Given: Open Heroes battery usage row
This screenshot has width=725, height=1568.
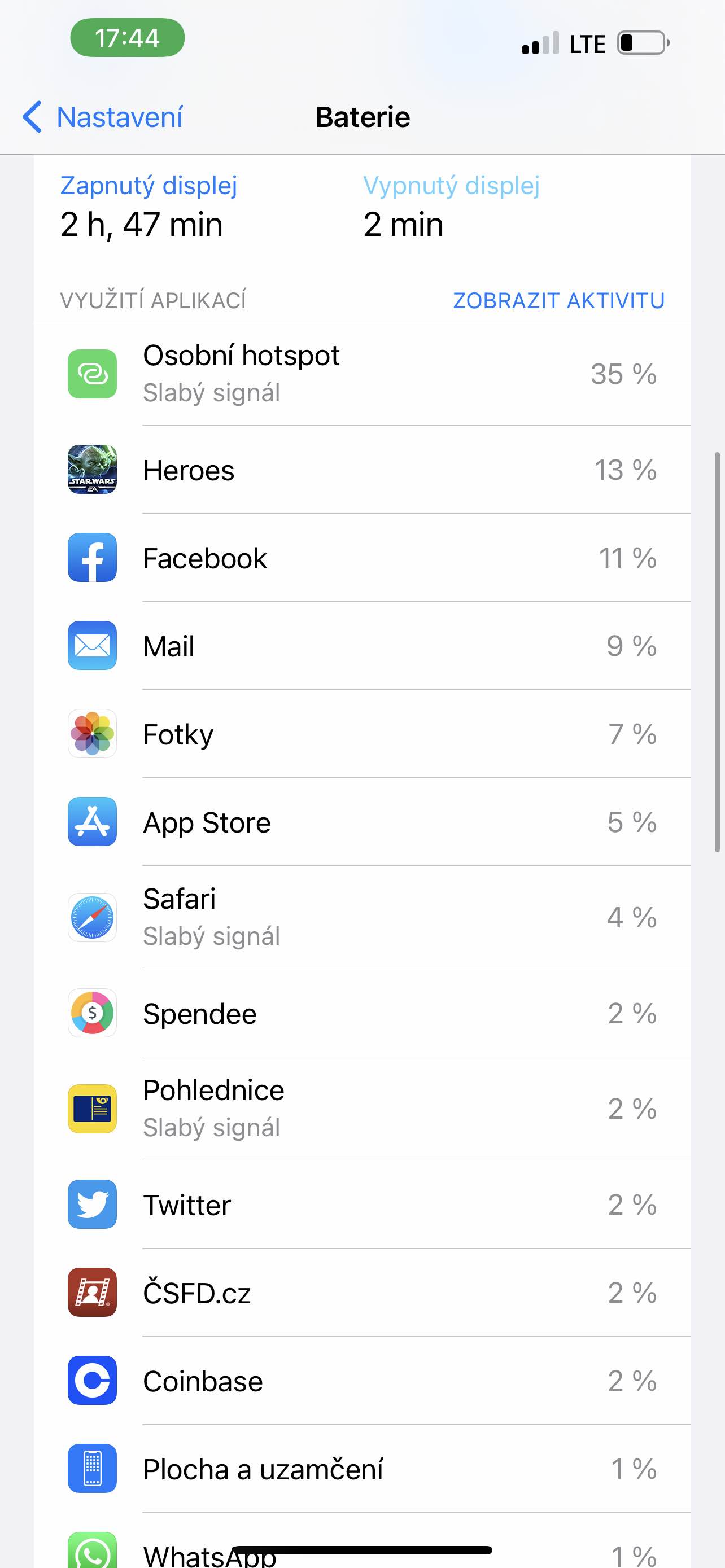Looking at the screenshot, I should tap(362, 470).
